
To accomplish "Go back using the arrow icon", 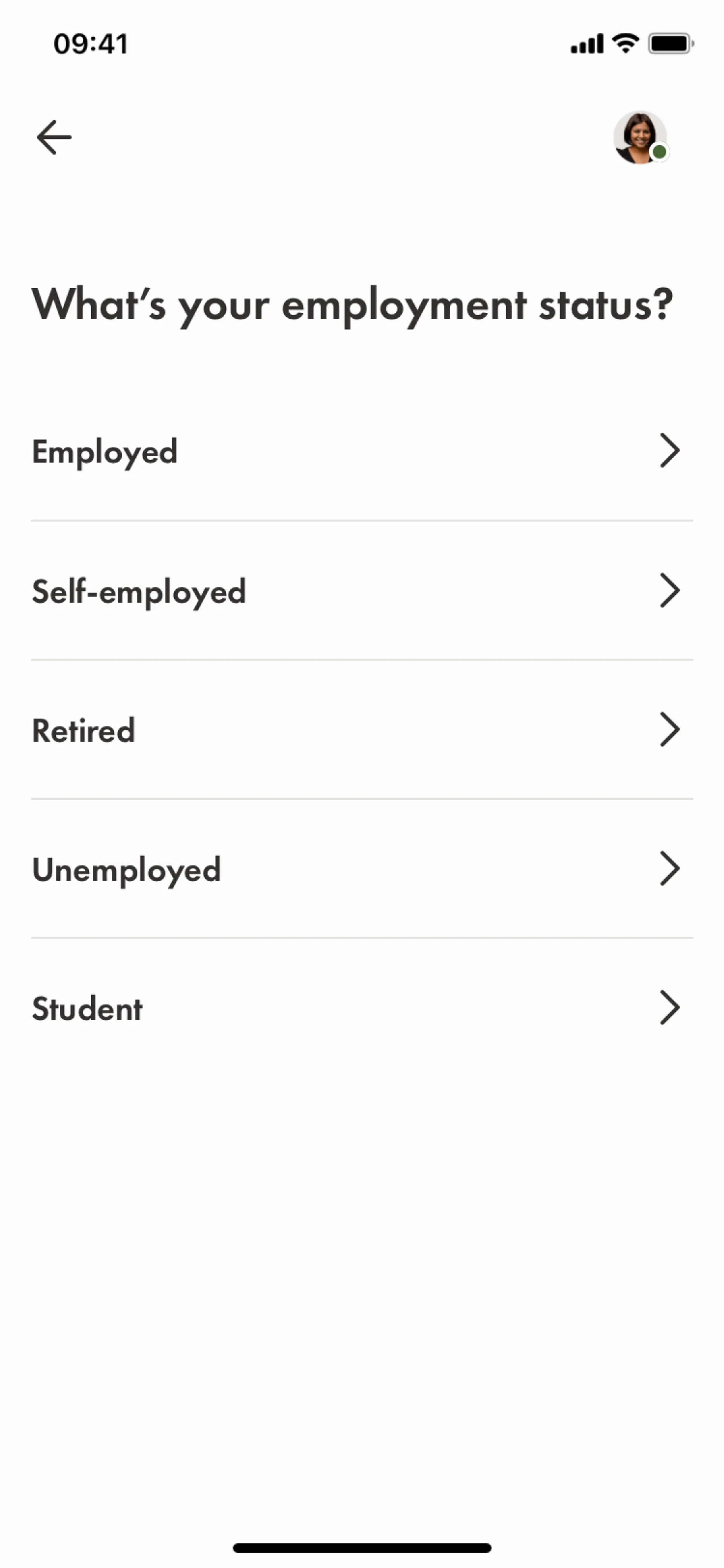I will [54, 137].
